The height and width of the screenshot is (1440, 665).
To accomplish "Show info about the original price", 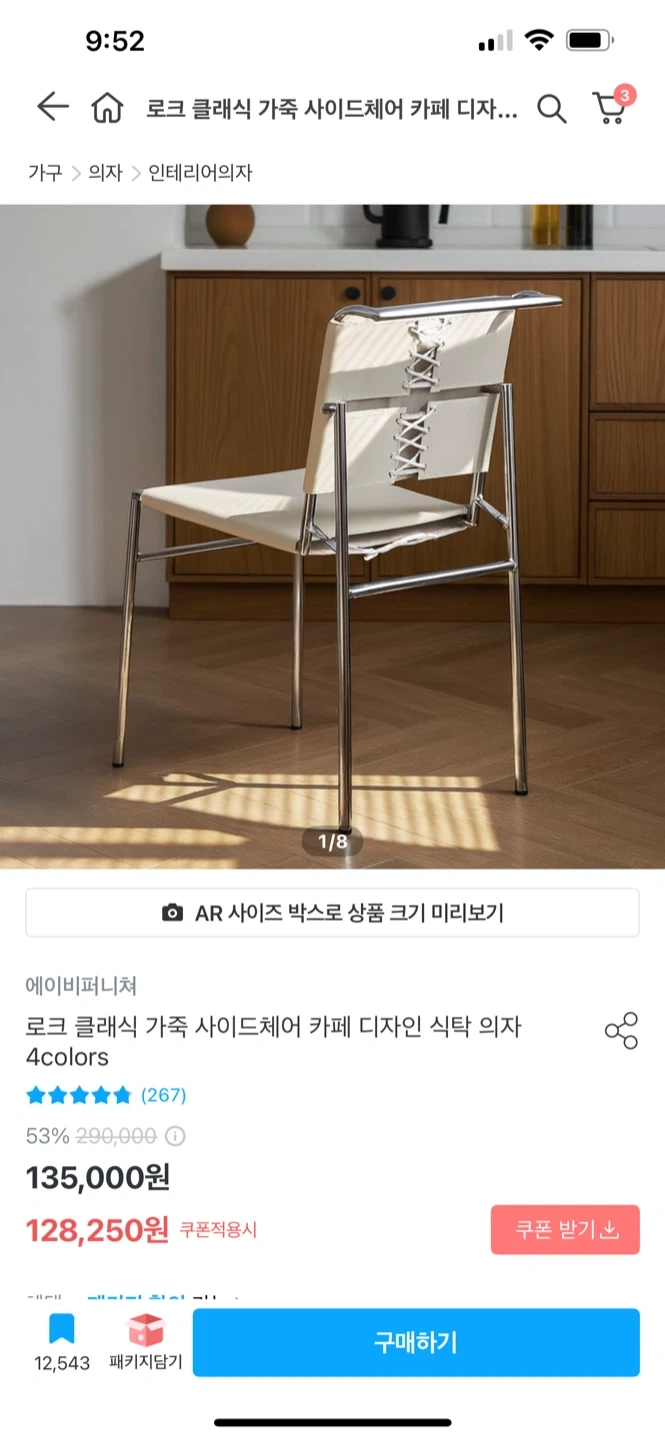I will 176,1136.
